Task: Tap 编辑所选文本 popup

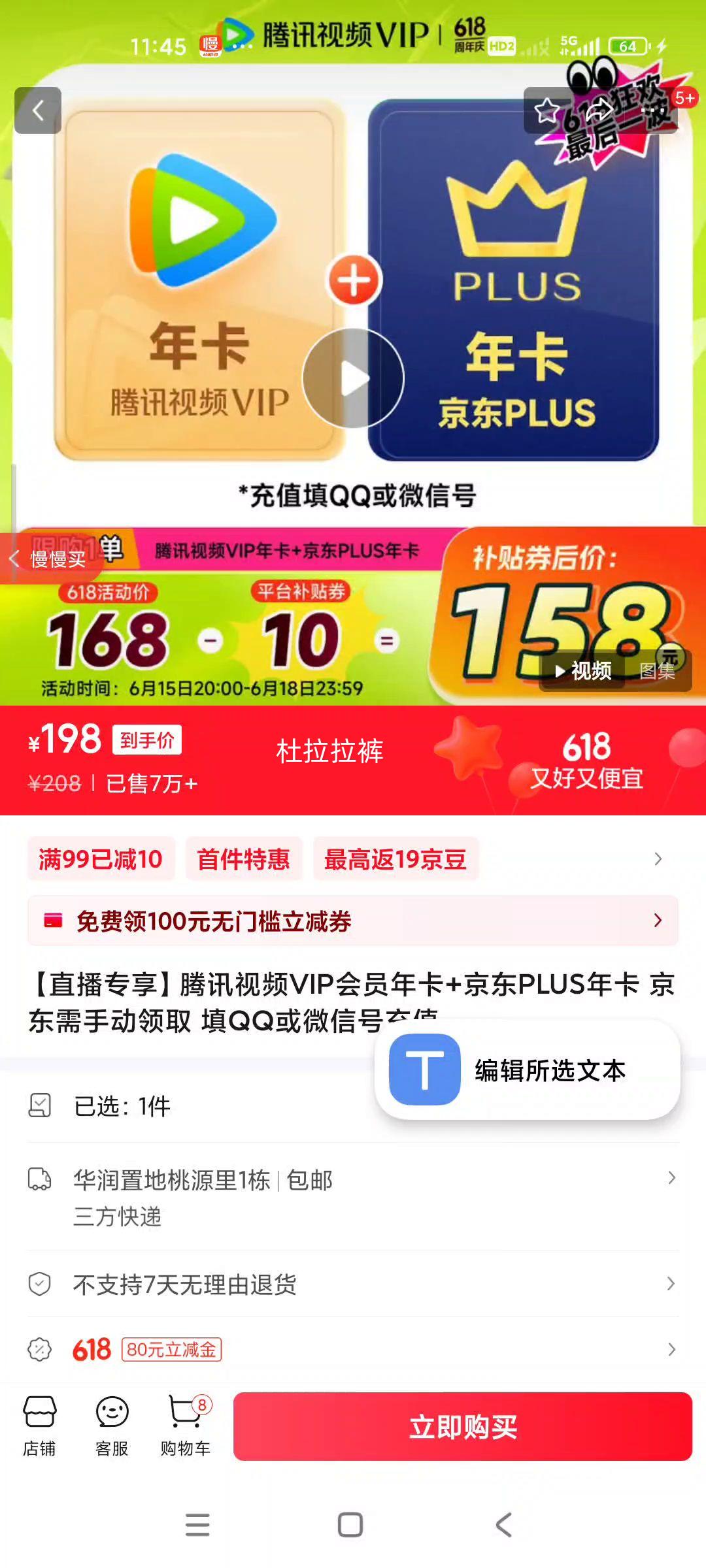Action: click(527, 1070)
